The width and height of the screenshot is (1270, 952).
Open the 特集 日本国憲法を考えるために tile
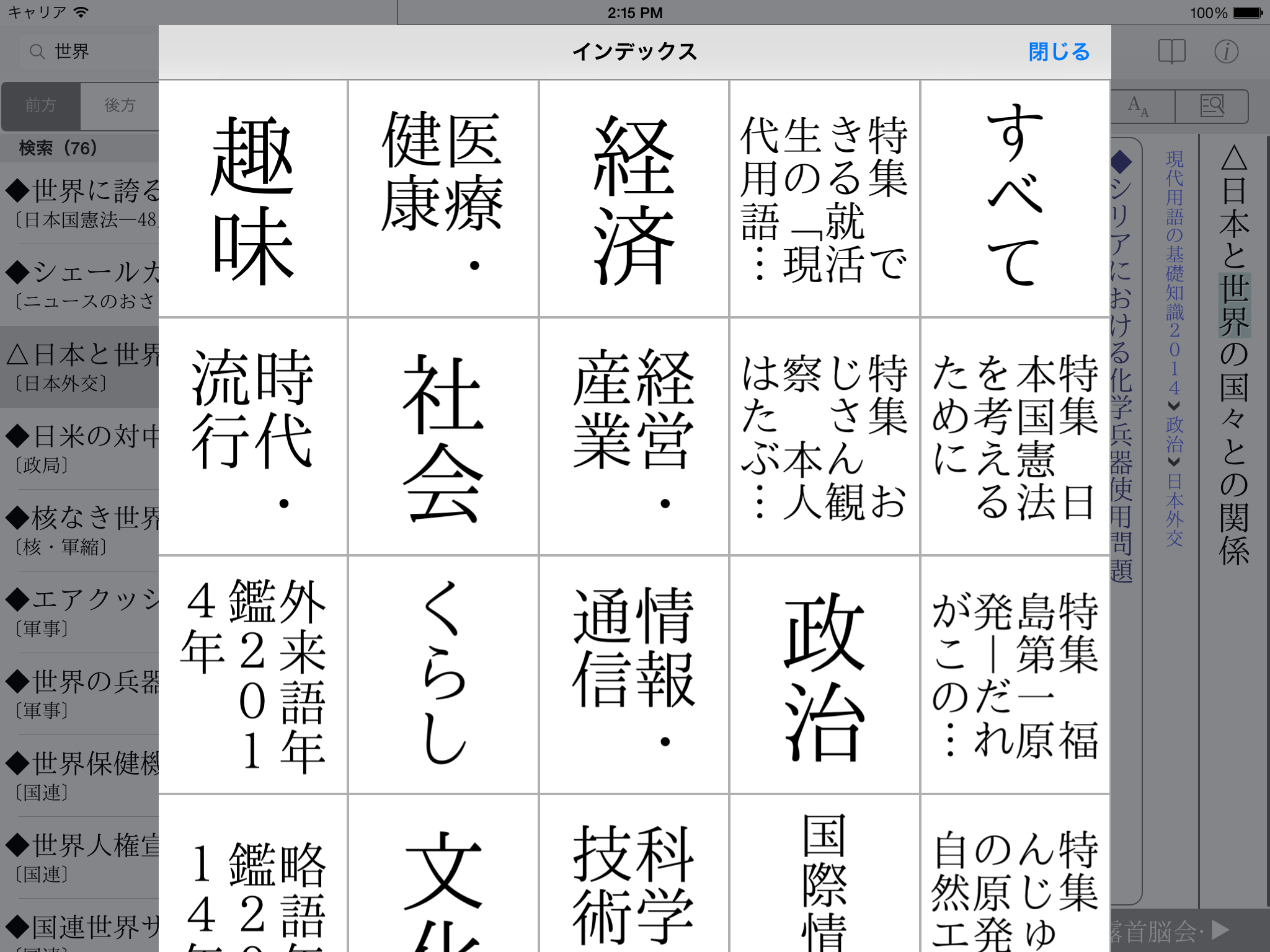coord(1015,436)
